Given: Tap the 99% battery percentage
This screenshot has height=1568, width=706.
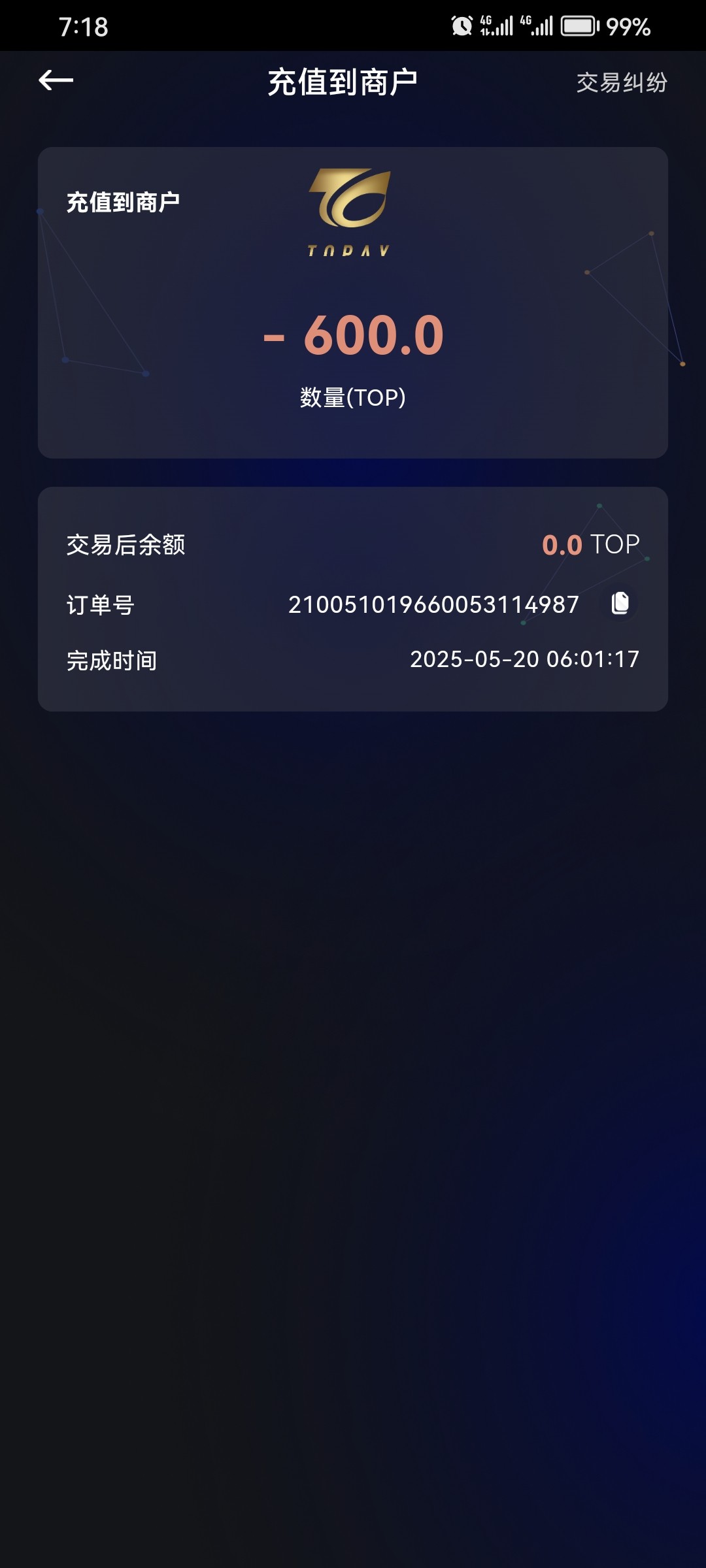Looking at the screenshot, I should coord(629,26).
